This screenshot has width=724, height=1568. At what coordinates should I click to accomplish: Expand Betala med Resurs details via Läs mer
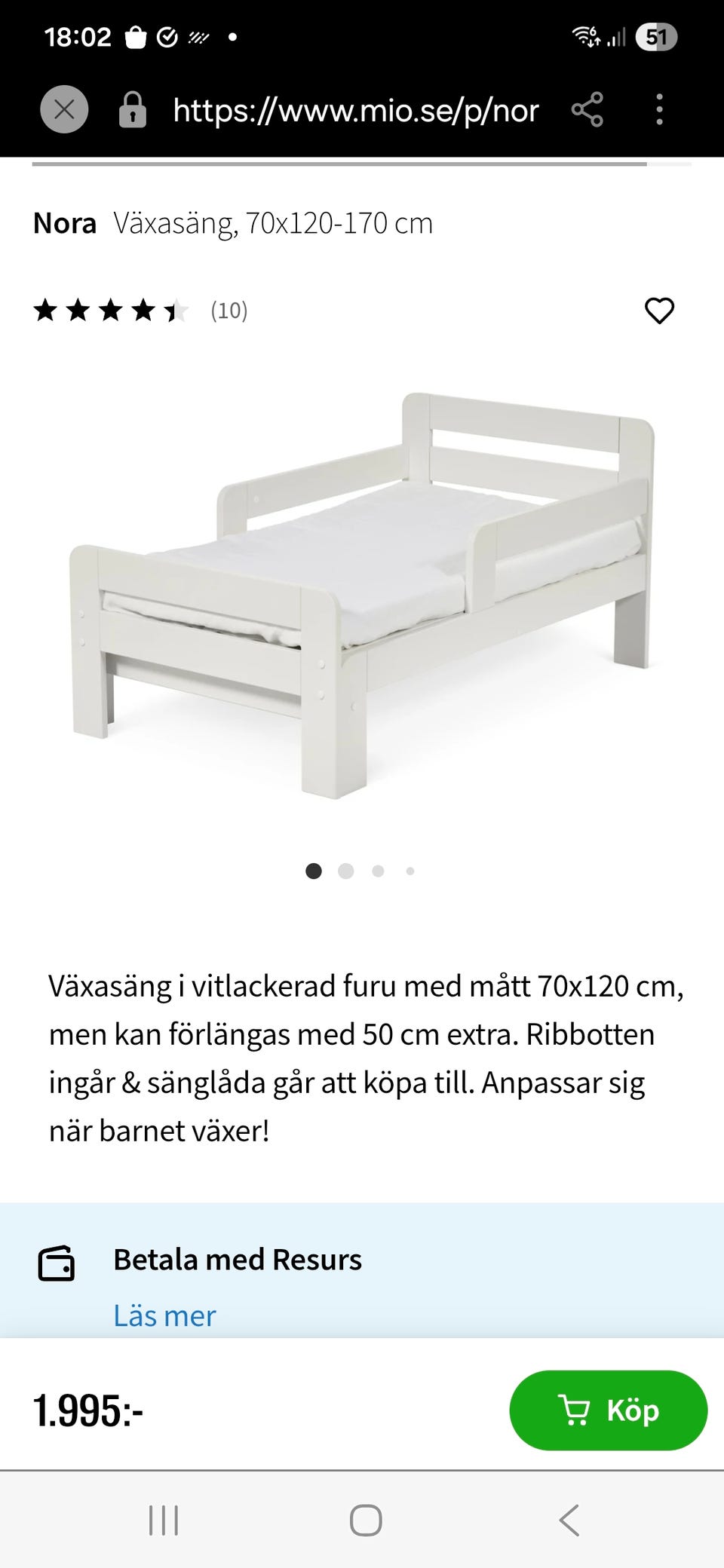click(x=164, y=1315)
